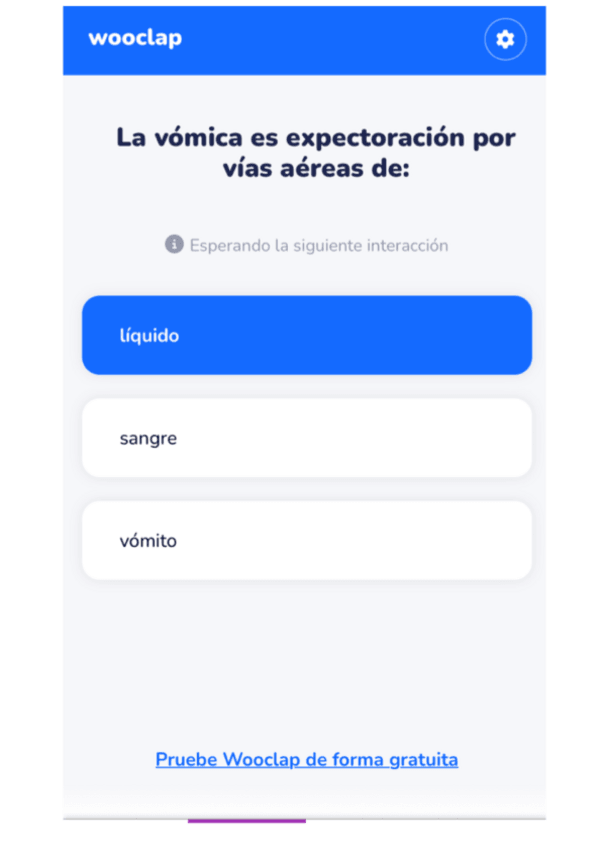The width and height of the screenshot is (601, 848).
Task: Open the settings gear icon
Action: point(505,39)
